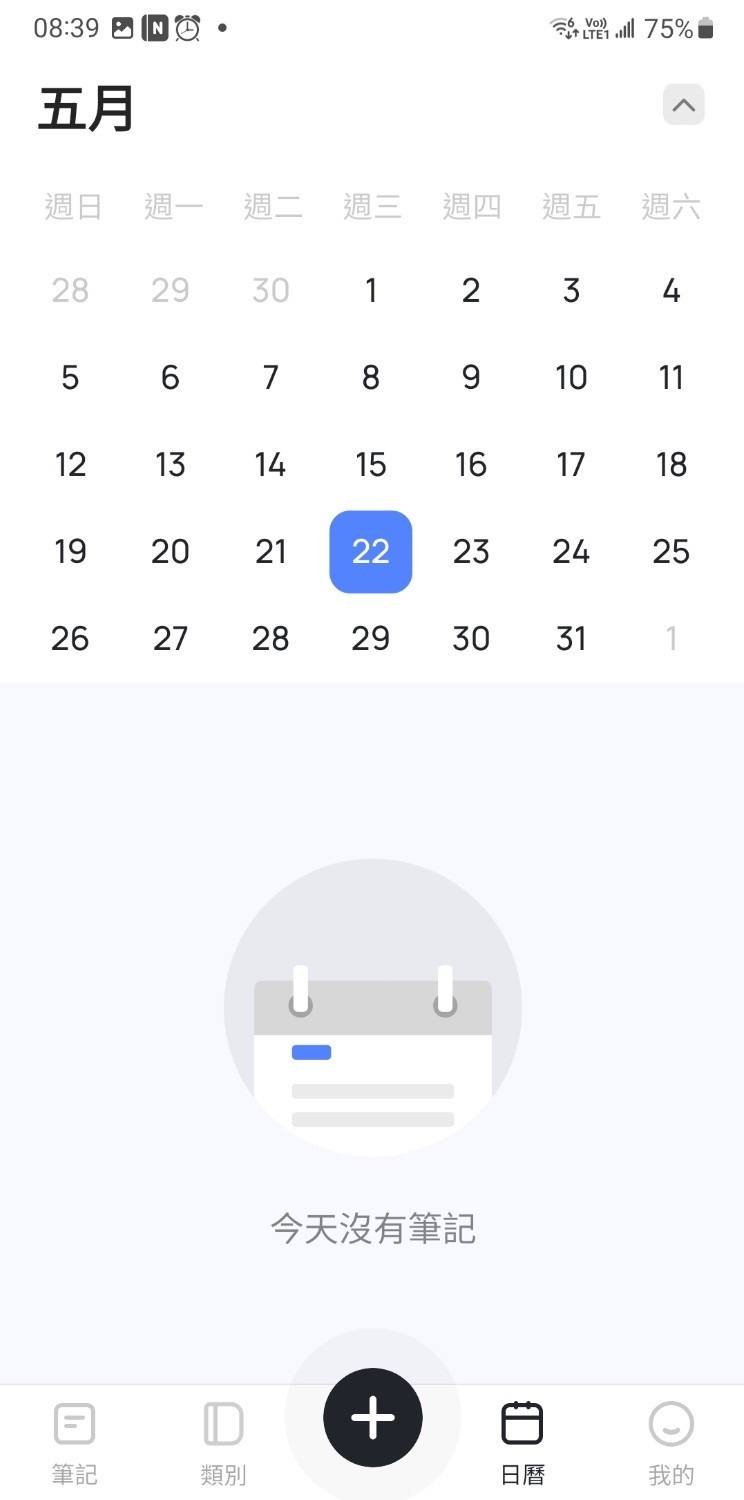Choose May 10 on the calendar
Screen dimensions: 744x1500
[571, 378]
